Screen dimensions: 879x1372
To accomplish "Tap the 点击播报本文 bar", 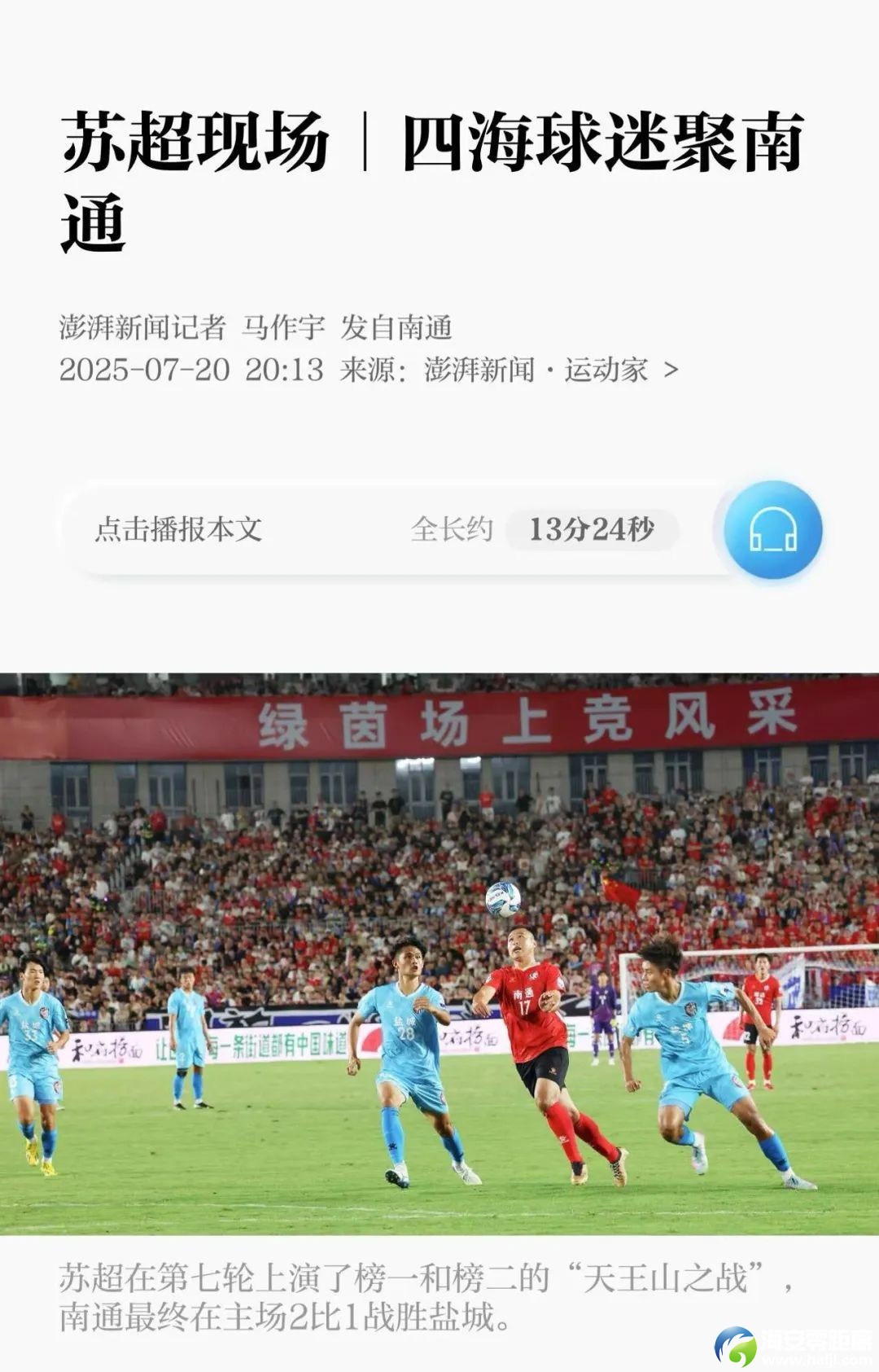I will tap(178, 530).
